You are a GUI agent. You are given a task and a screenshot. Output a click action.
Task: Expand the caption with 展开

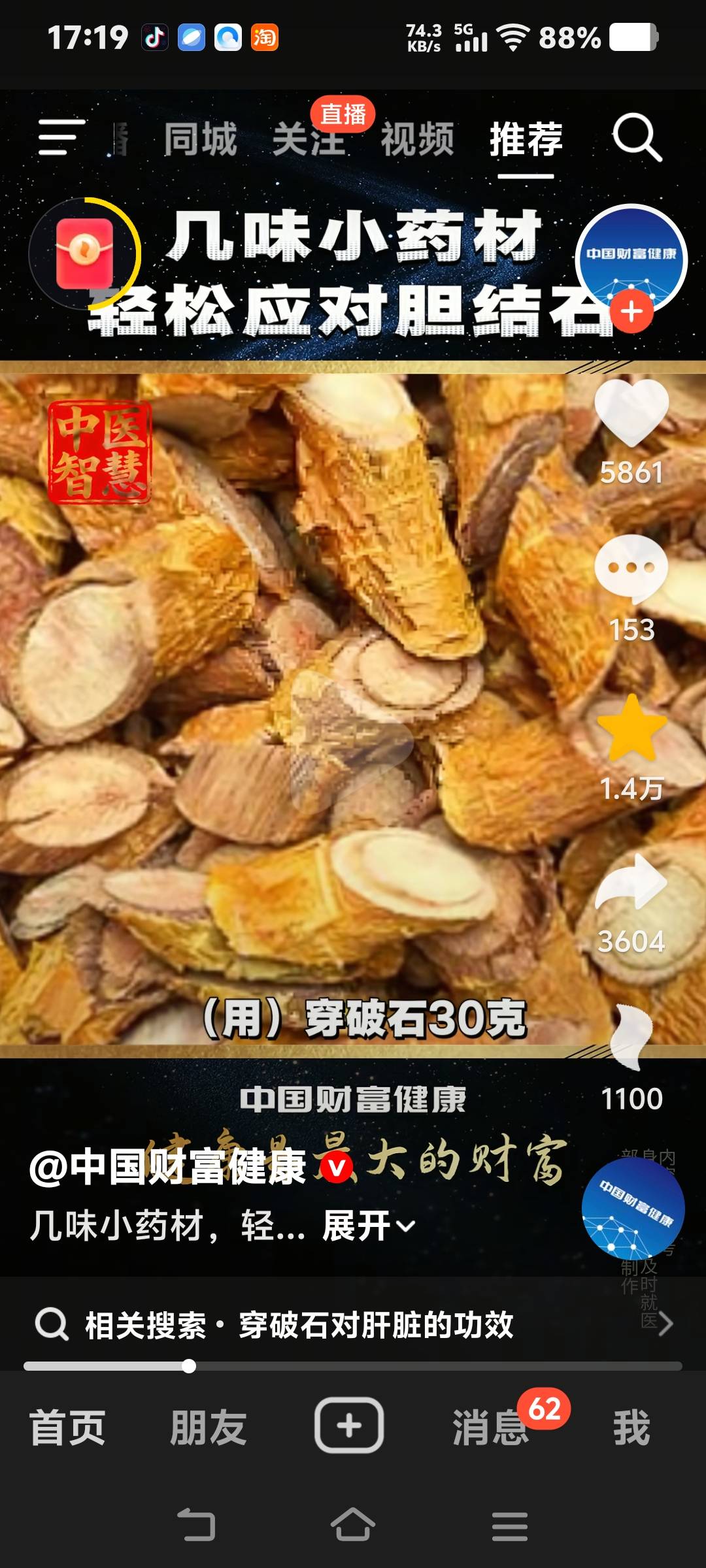click(x=368, y=1226)
